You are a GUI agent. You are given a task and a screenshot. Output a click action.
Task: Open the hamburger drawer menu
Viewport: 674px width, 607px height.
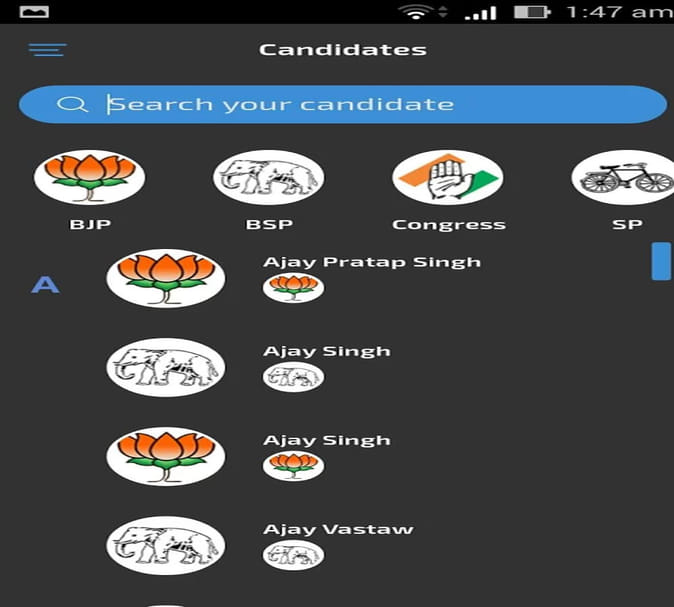click(x=47, y=50)
